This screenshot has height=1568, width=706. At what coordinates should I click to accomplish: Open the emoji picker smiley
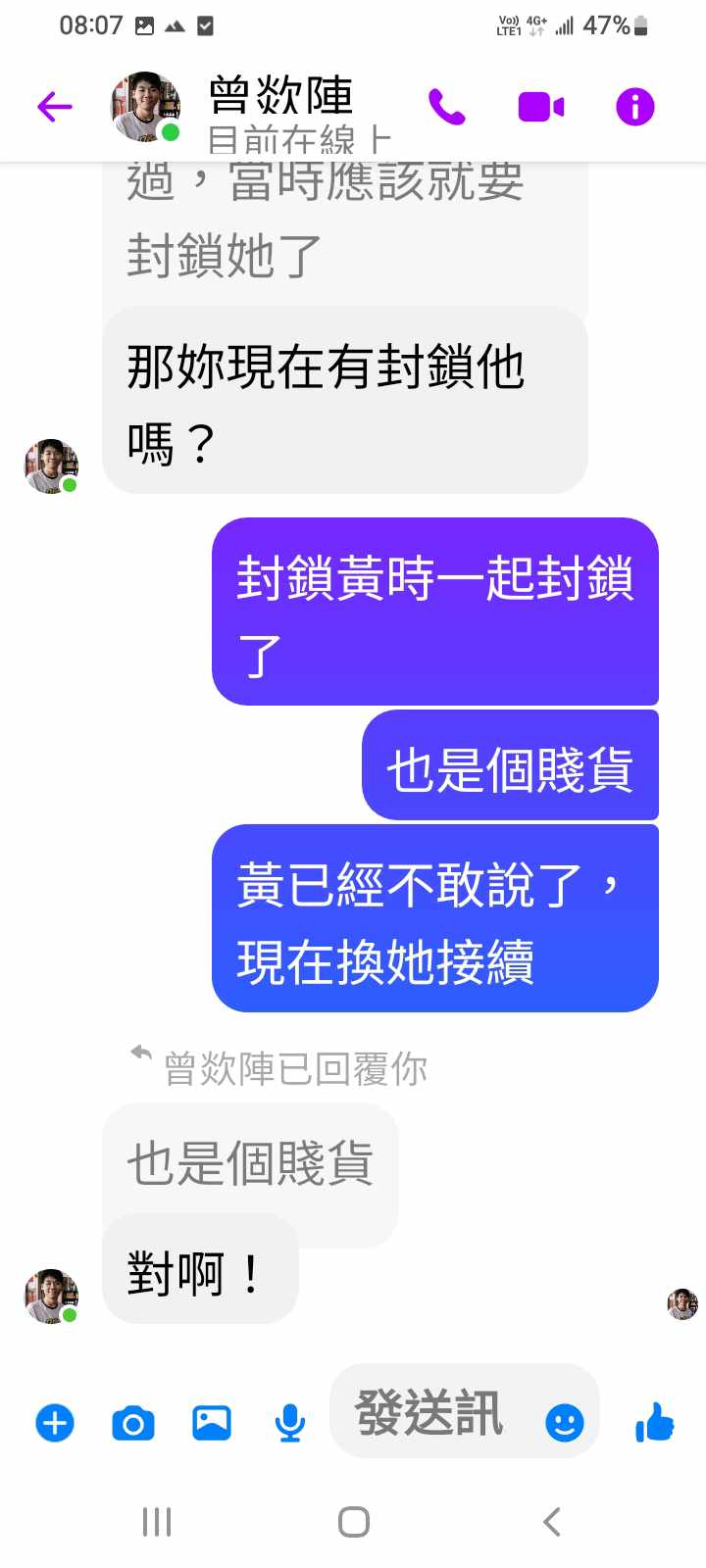point(565,1422)
